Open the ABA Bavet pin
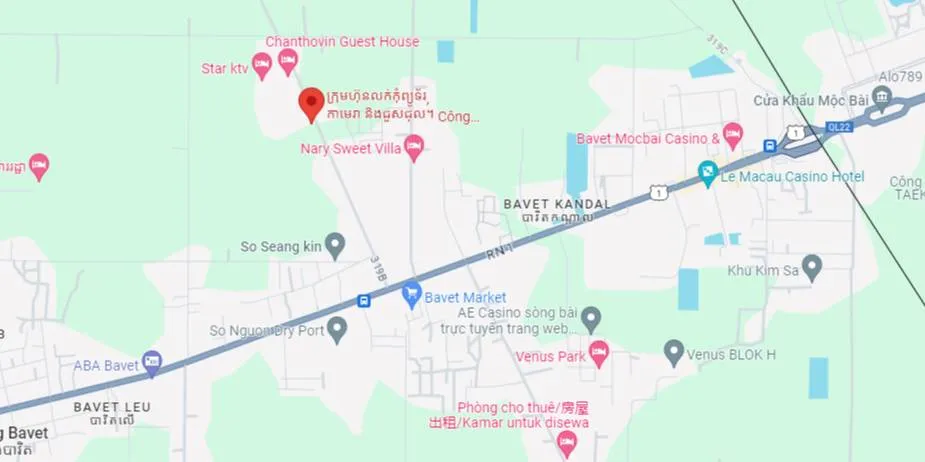925x462 pixels. click(x=152, y=363)
